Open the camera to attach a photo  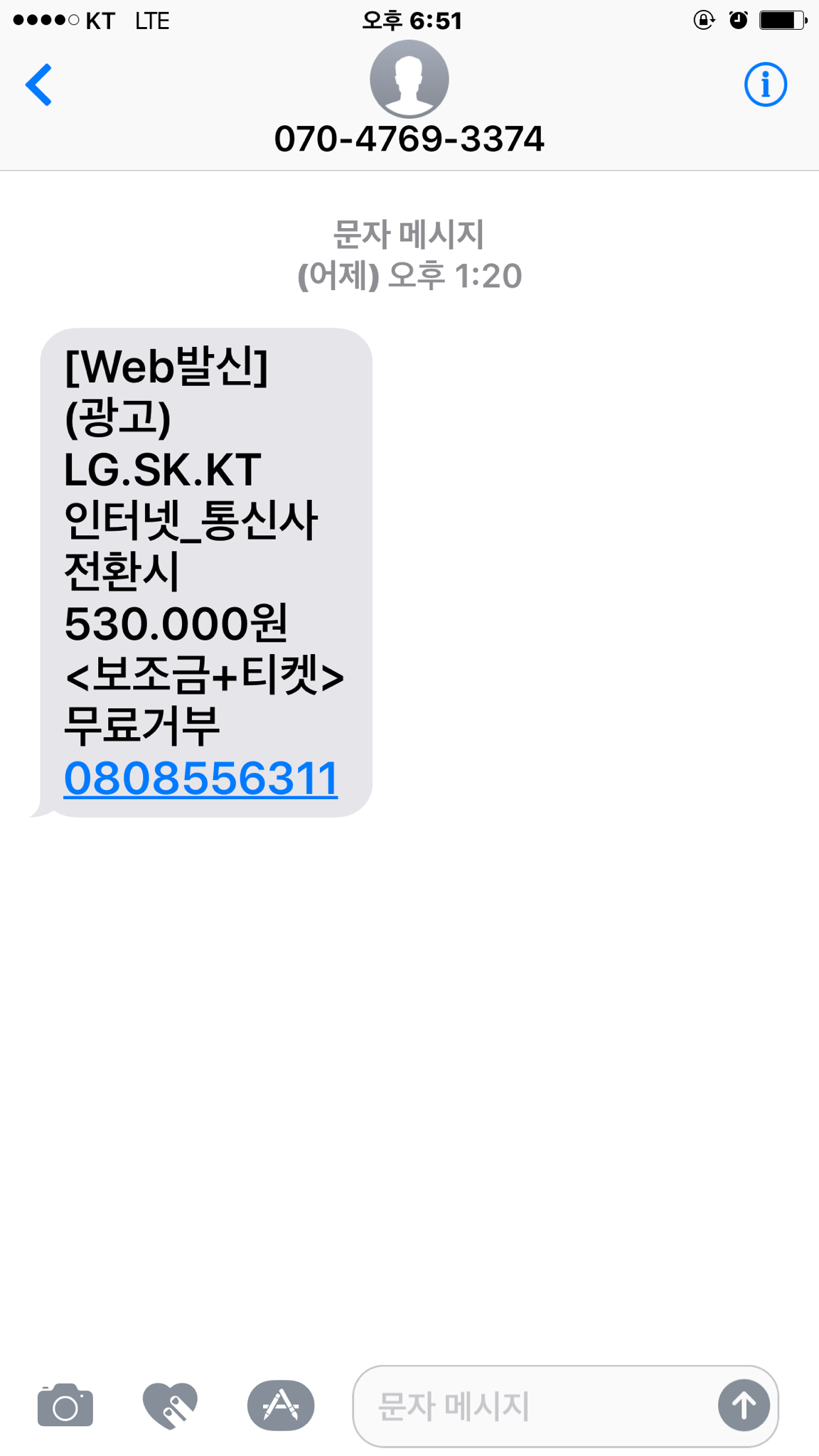click(65, 1405)
